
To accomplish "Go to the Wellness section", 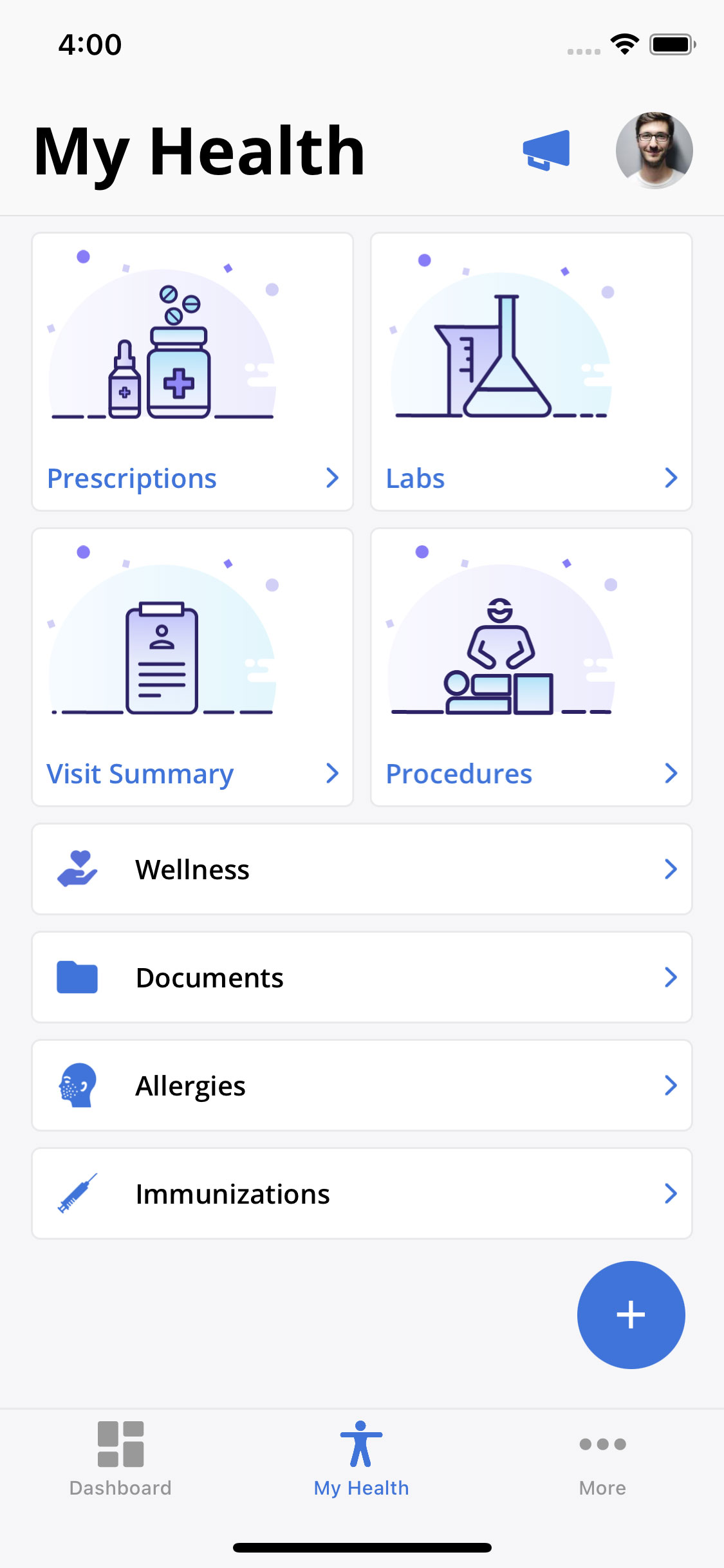I will 362,869.
